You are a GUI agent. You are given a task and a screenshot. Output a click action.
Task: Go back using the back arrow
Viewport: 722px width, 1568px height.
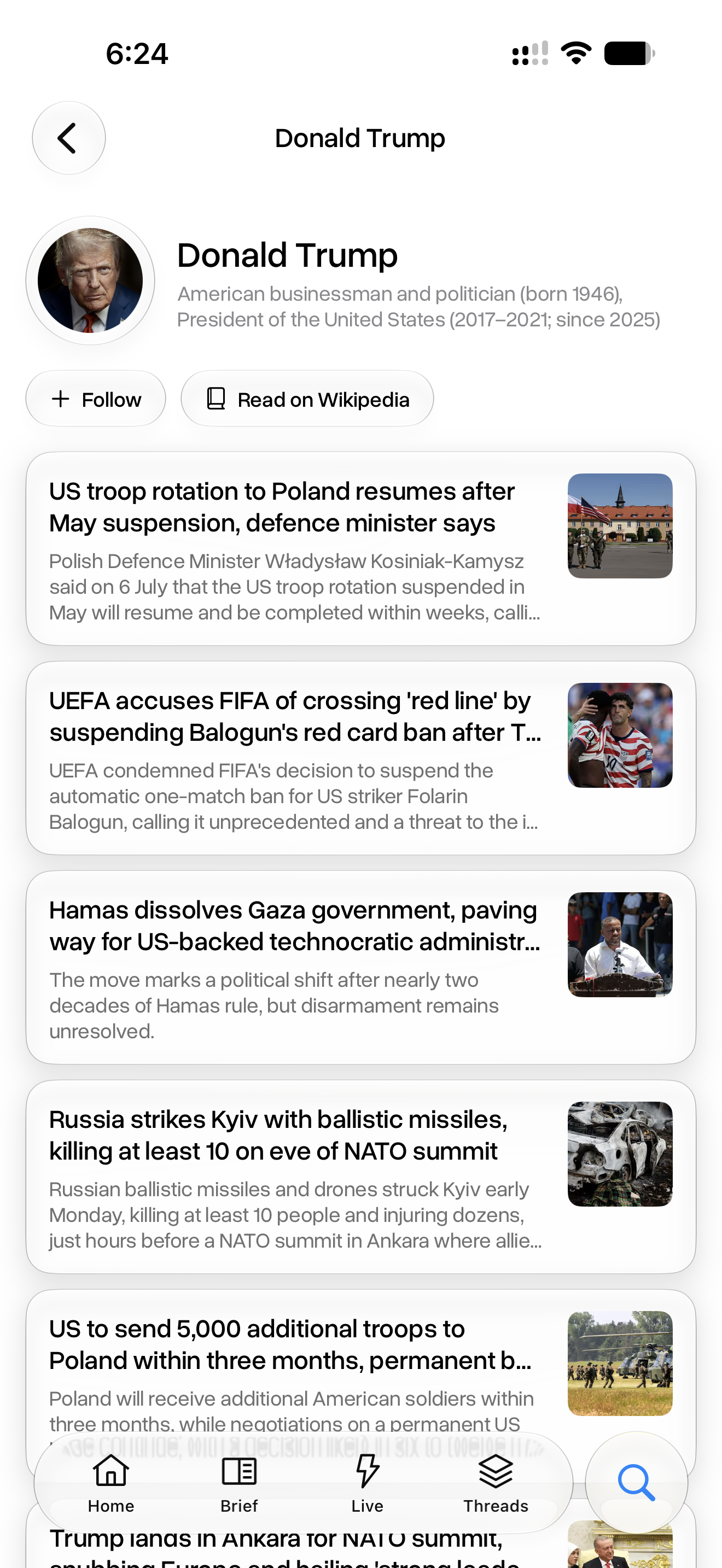click(69, 138)
